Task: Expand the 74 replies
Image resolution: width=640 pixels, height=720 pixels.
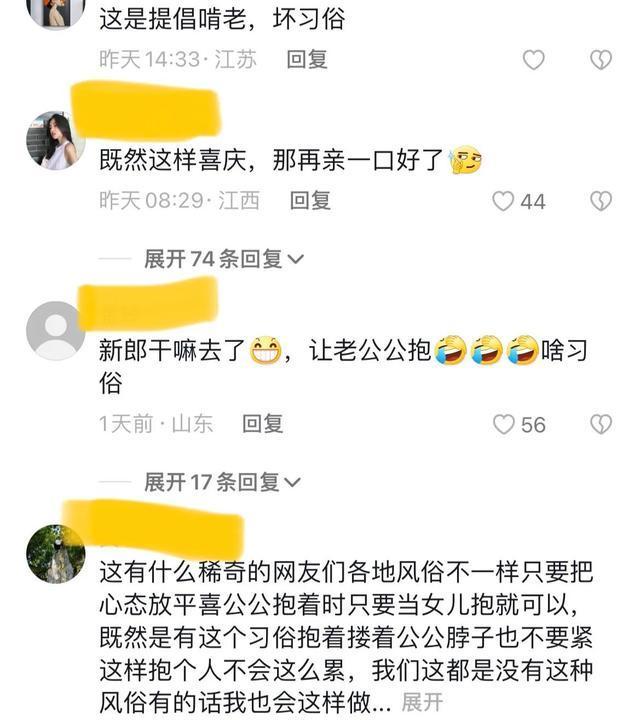Action: click(223, 259)
